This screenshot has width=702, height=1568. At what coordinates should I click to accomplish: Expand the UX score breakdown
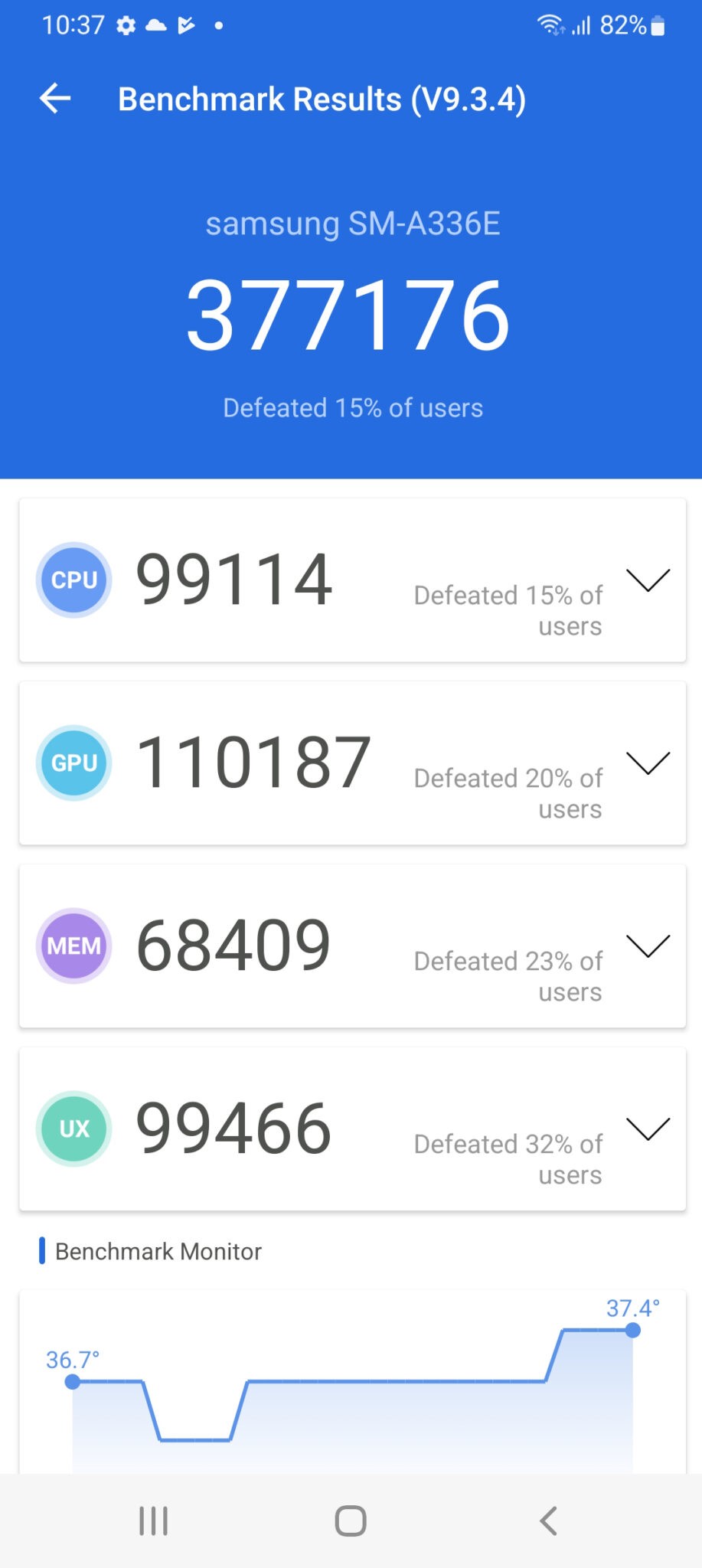coord(648,1129)
